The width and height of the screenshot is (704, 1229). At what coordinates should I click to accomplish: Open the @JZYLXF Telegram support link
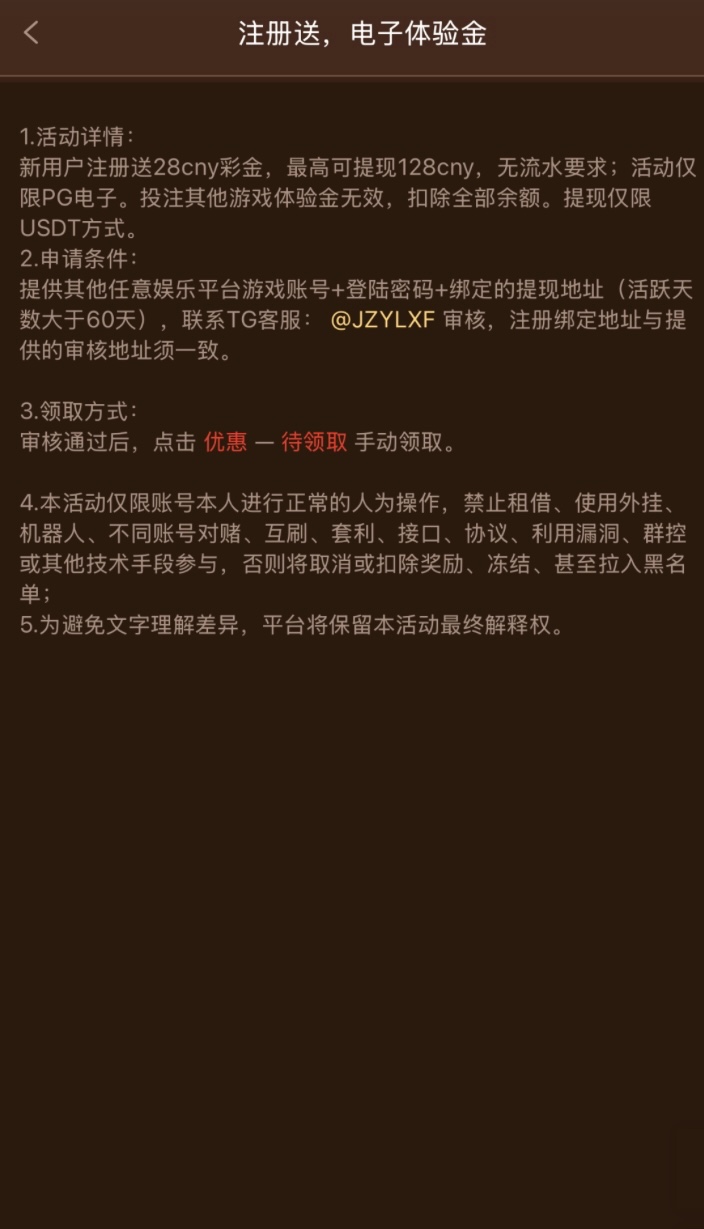tap(382, 321)
